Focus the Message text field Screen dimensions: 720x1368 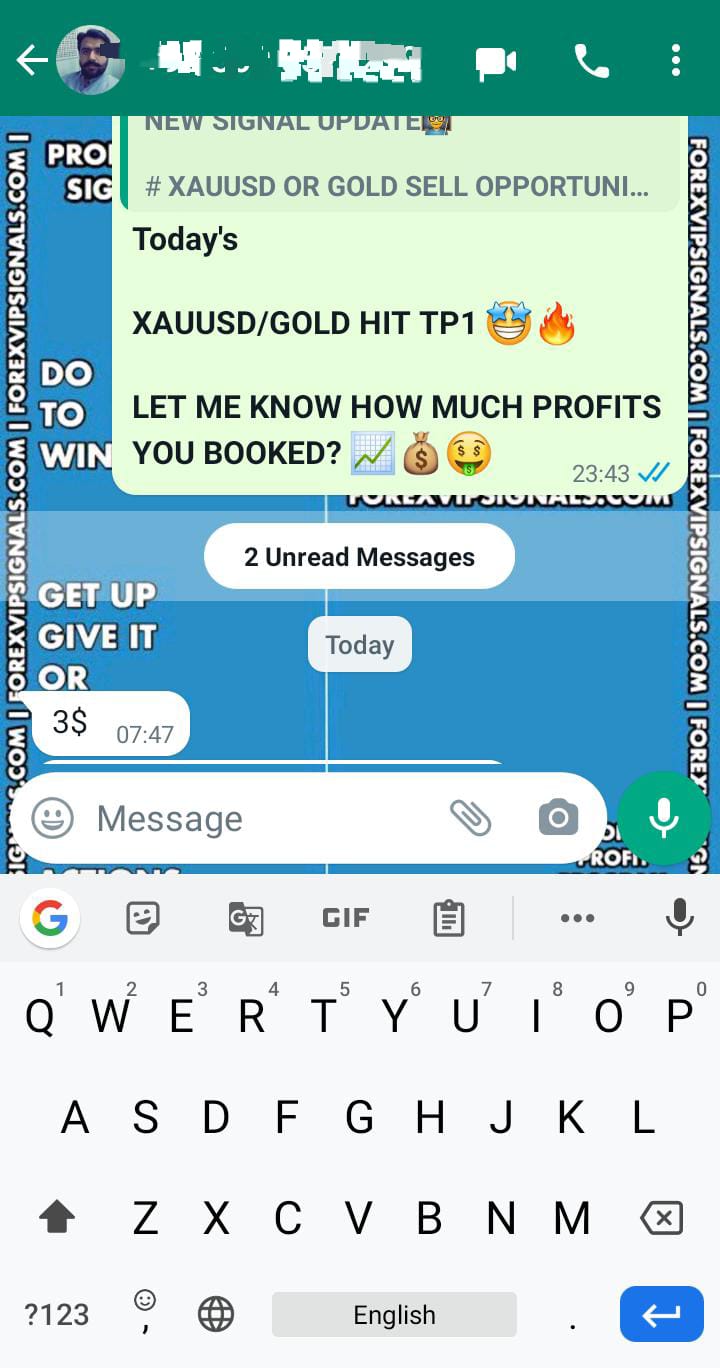coord(260,819)
